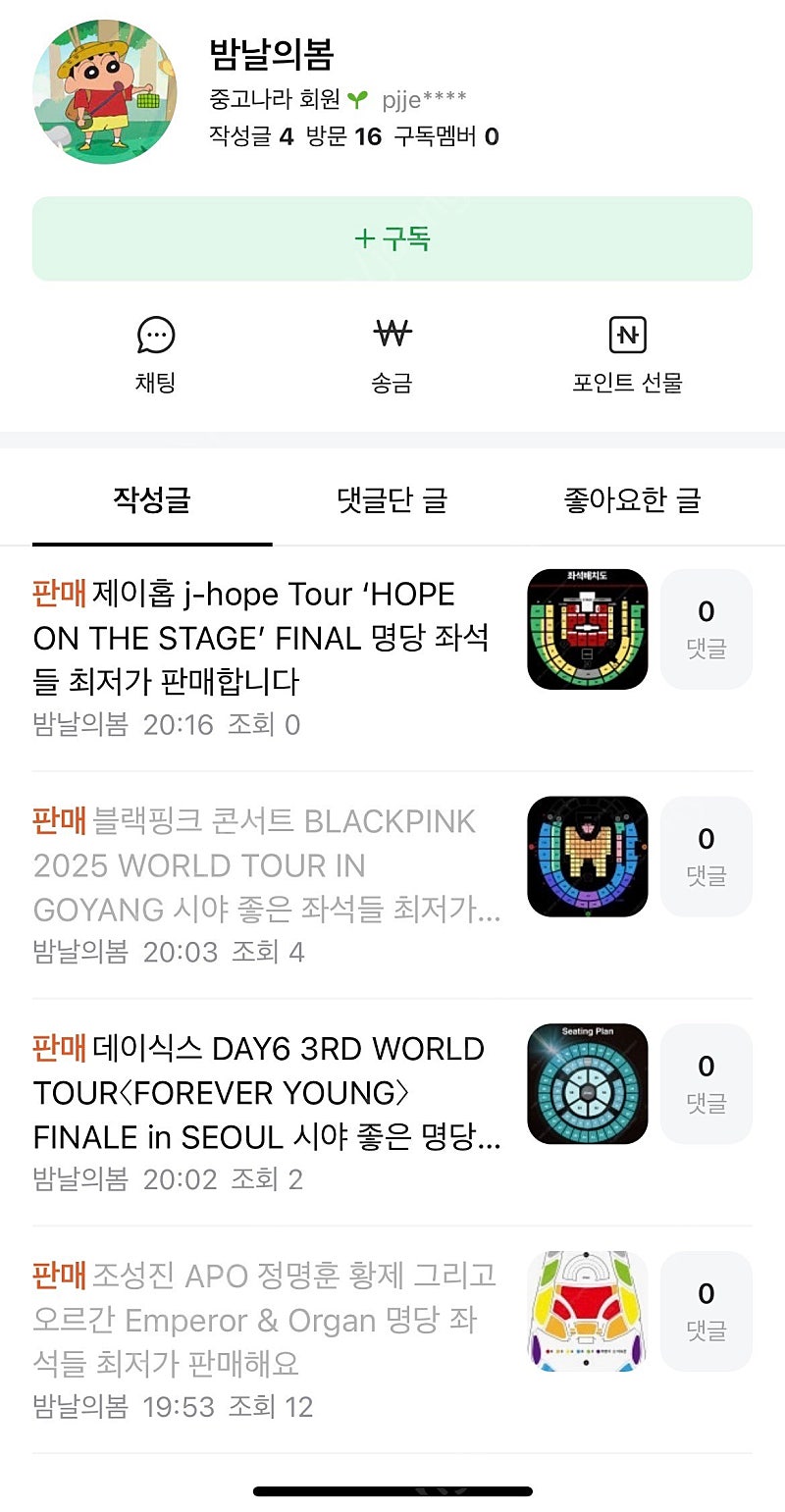The height and width of the screenshot is (1512, 785).
Task: Open the j-hope Tour ticket sale post
Action: 265,657
